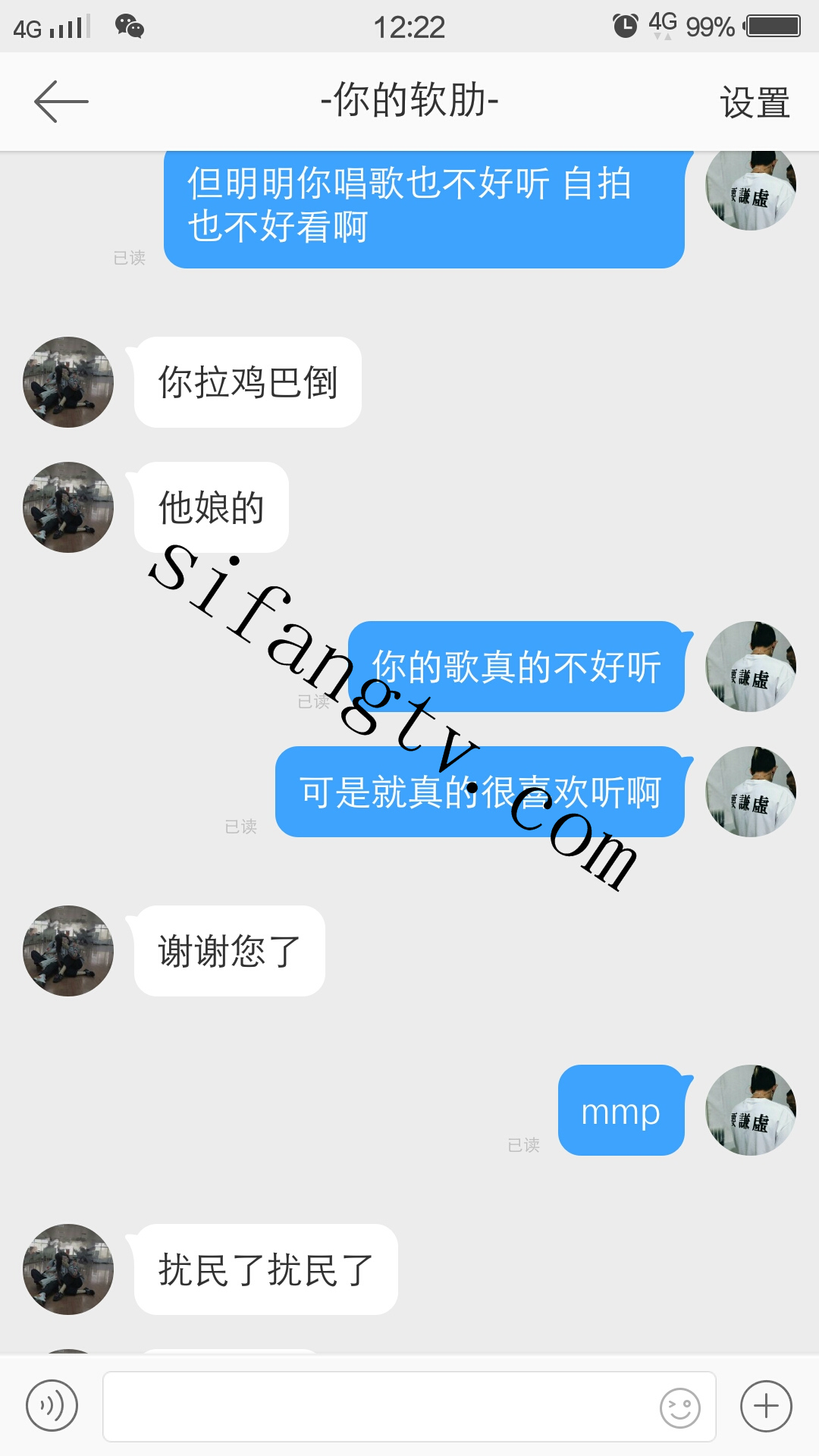This screenshot has width=819, height=1456.
Task: Open 设置 chat settings
Action: coord(755,102)
